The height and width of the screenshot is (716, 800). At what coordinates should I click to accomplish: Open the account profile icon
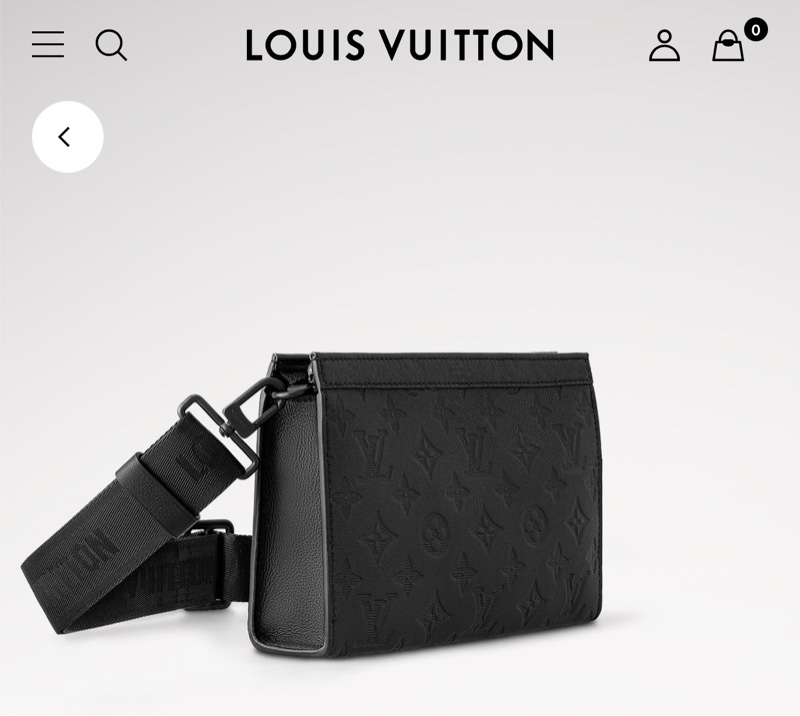coord(664,45)
